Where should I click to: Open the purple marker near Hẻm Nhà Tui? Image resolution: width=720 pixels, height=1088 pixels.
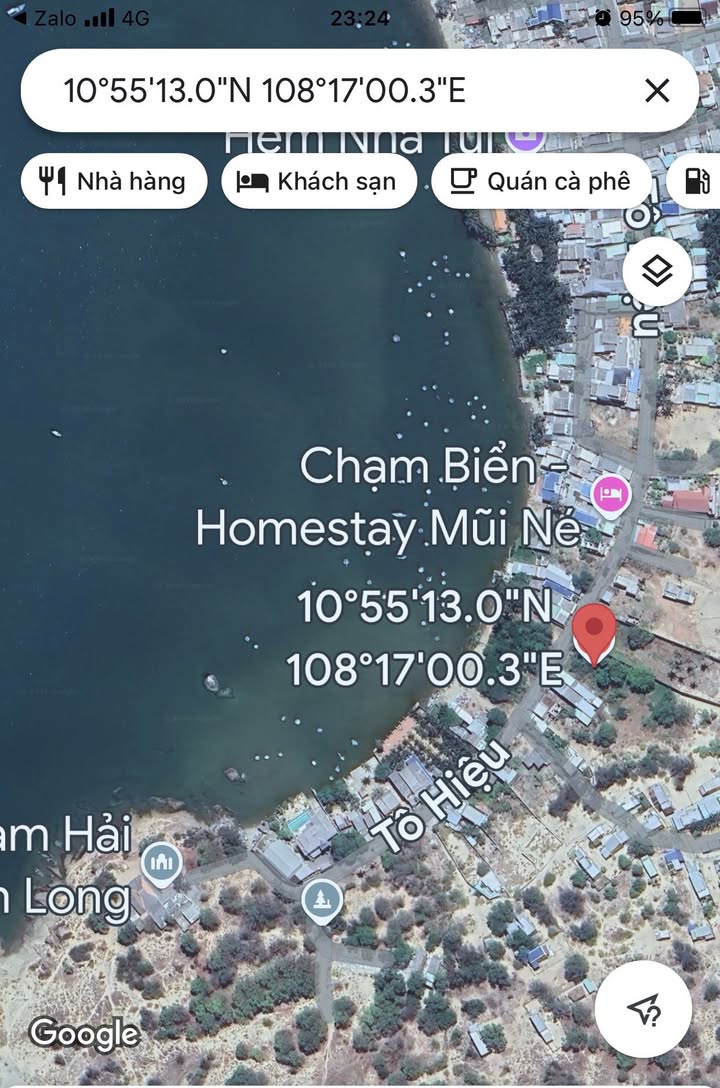click(525, 134)
